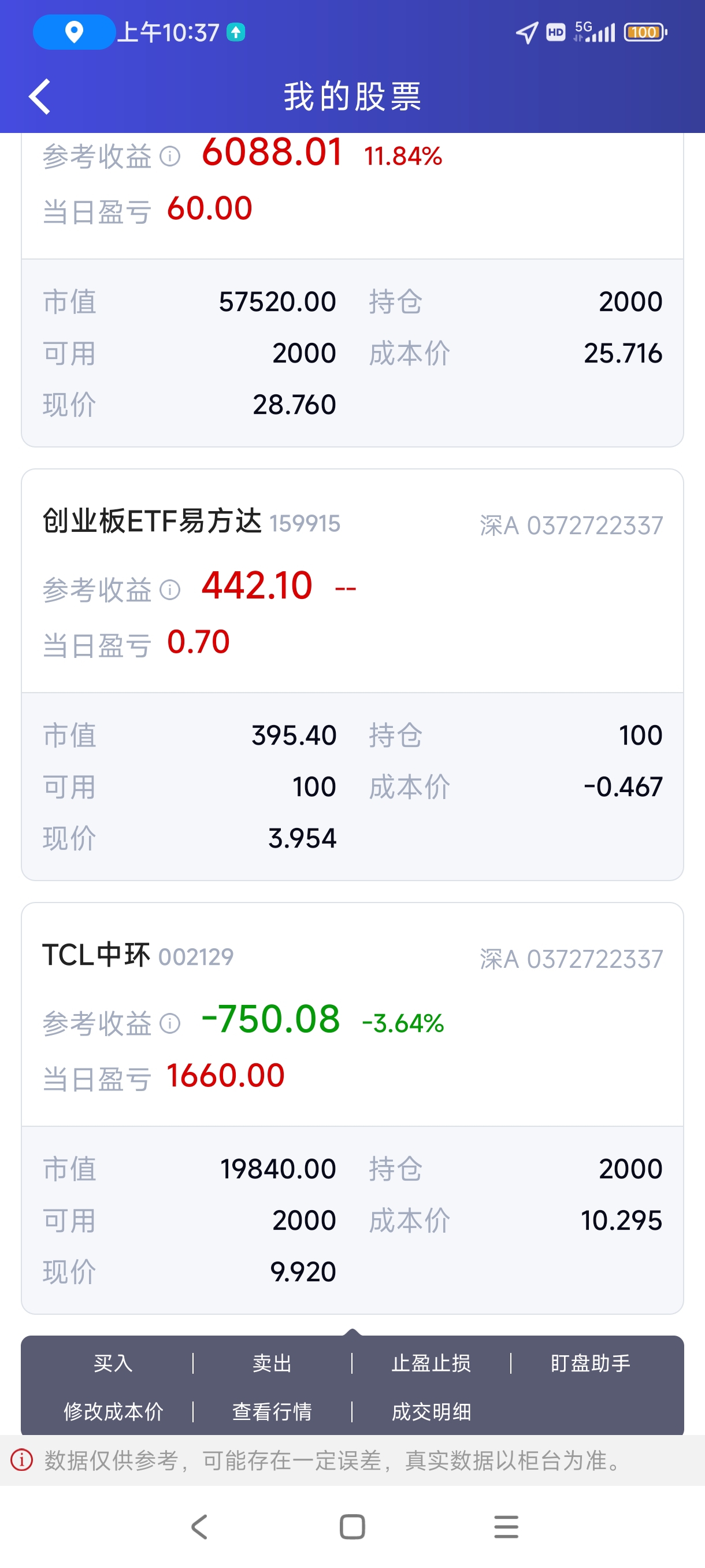
Task: Open the 创业板ETF易方达 holding card
Action: [x=352, y=674]
